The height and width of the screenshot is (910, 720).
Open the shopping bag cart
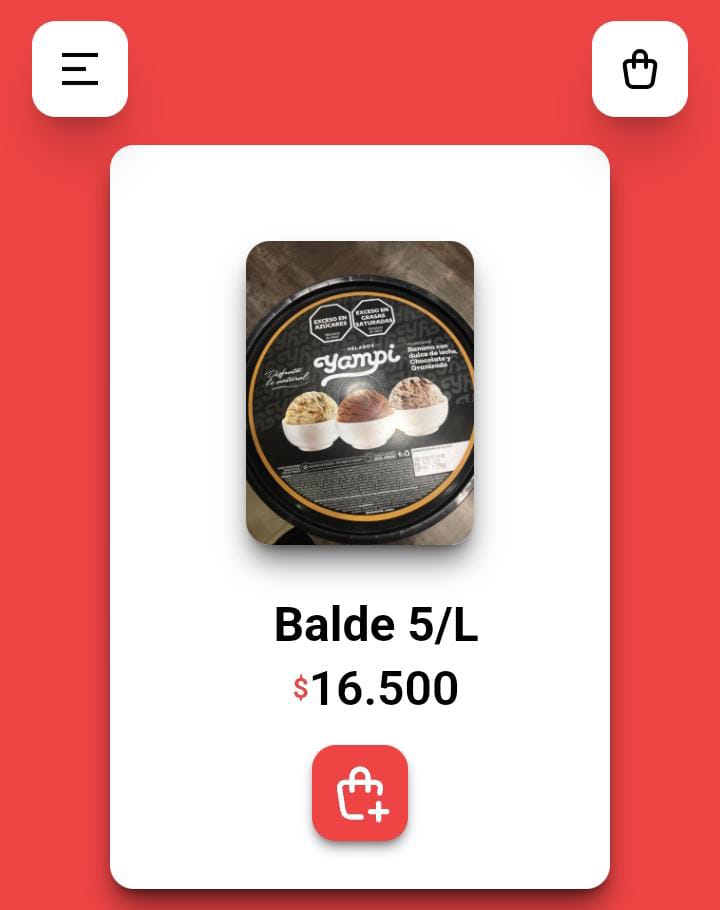pos(640,69)
